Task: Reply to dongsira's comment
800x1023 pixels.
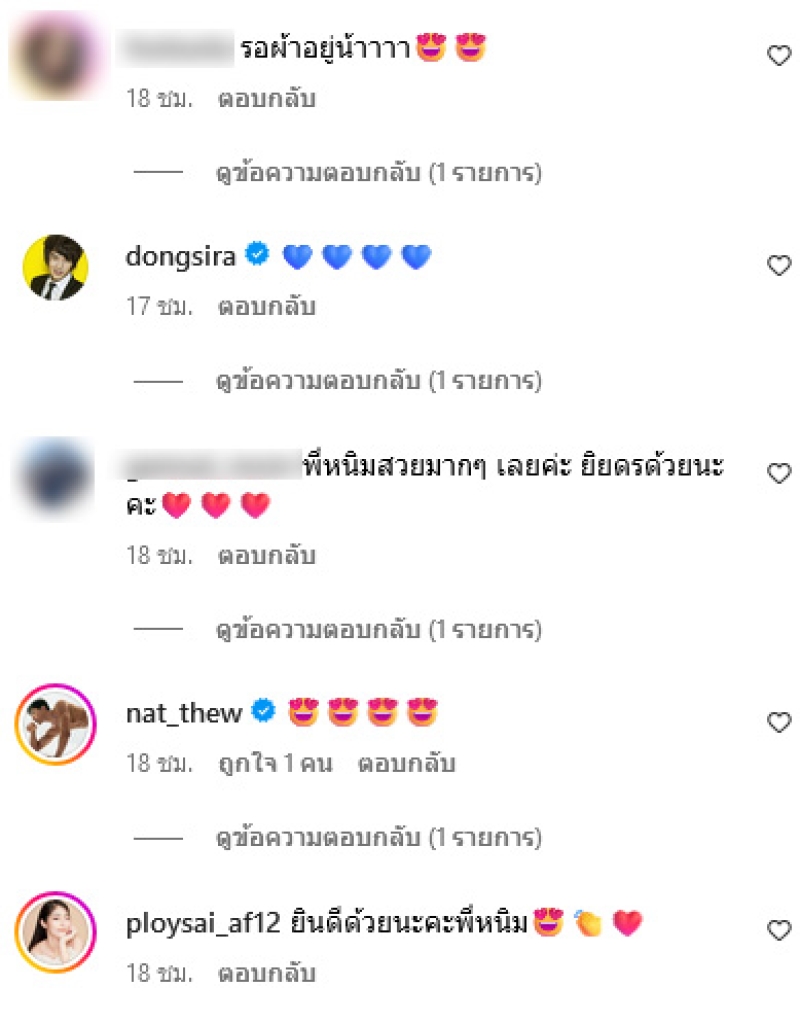Action: (x=266, y=307)
